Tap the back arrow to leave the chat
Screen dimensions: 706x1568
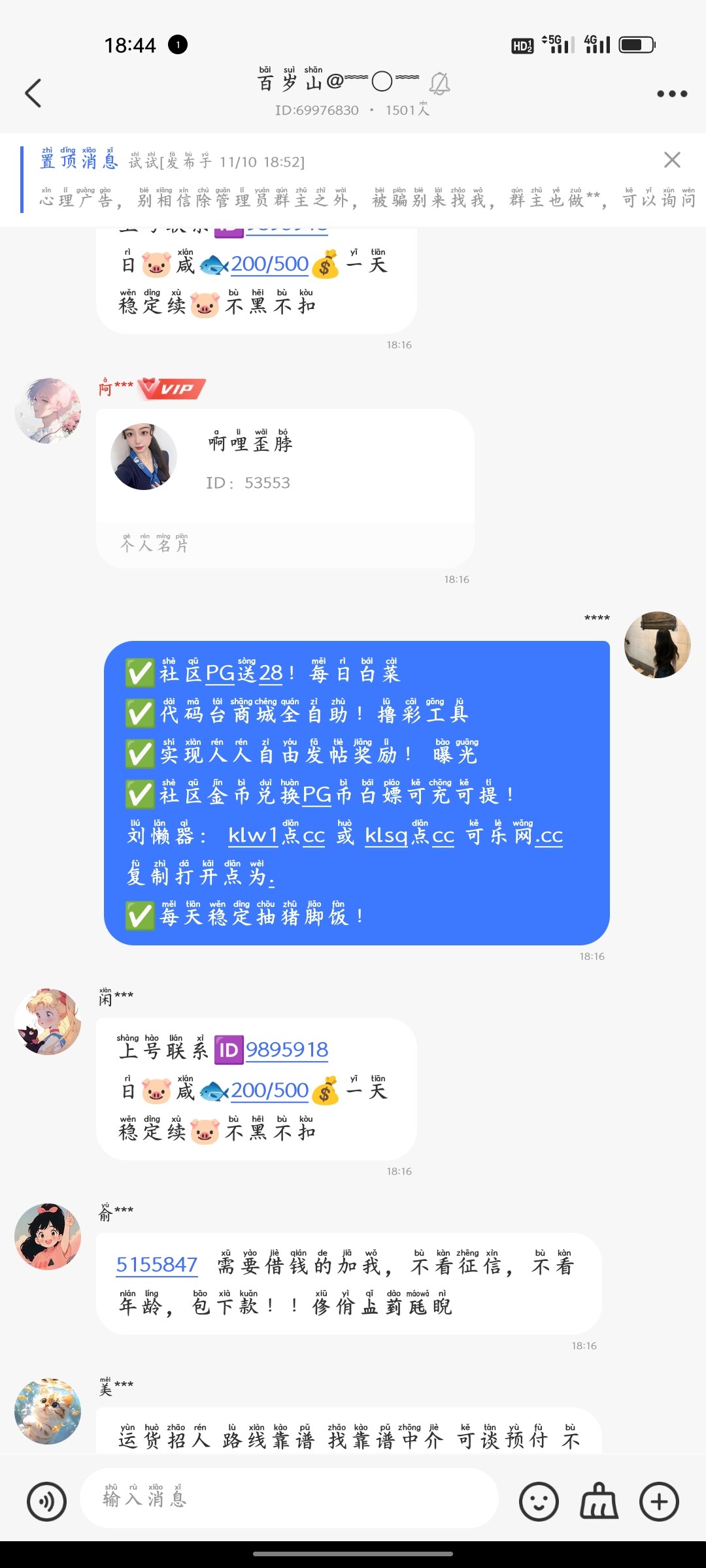[34, 93]
